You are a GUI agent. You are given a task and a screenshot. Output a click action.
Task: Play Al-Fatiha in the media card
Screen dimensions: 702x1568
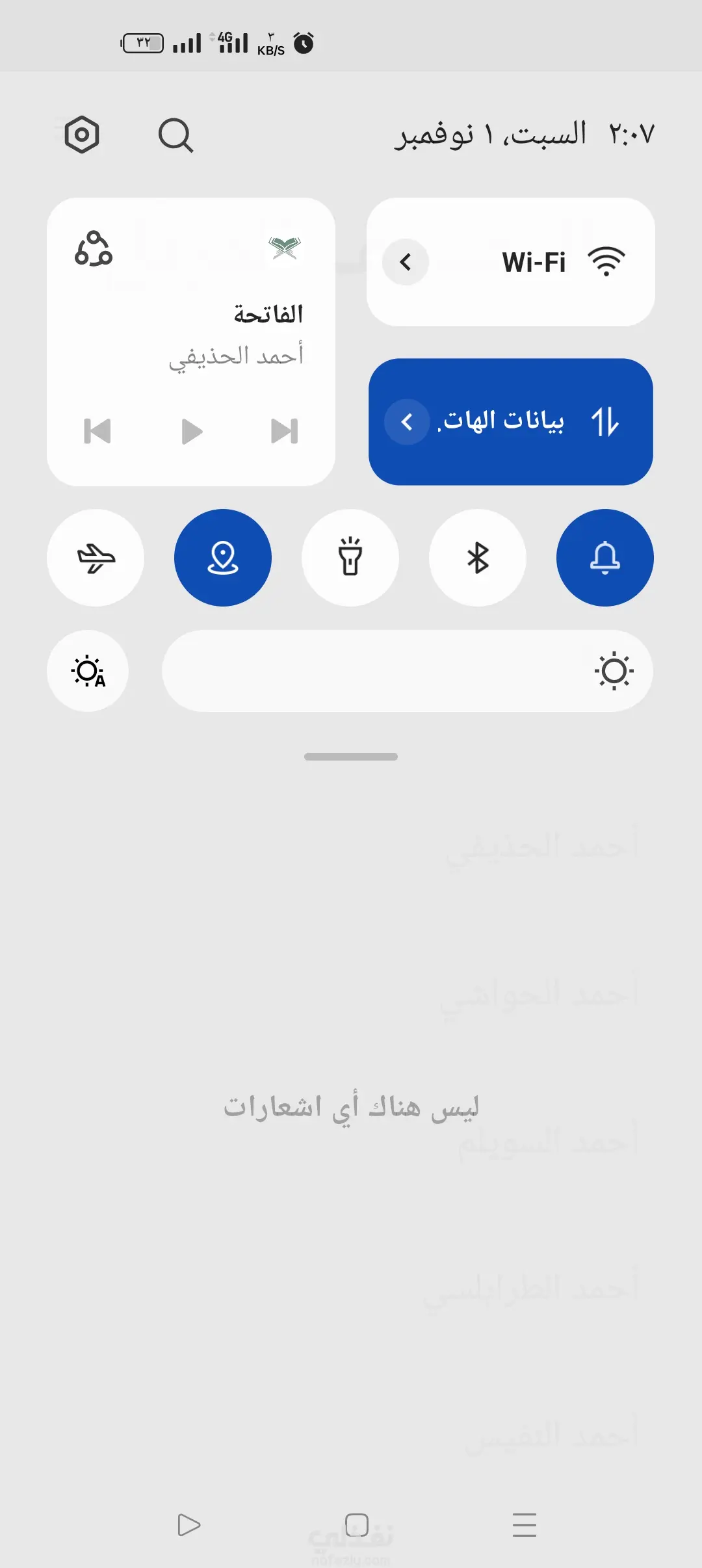click(192, 431)
